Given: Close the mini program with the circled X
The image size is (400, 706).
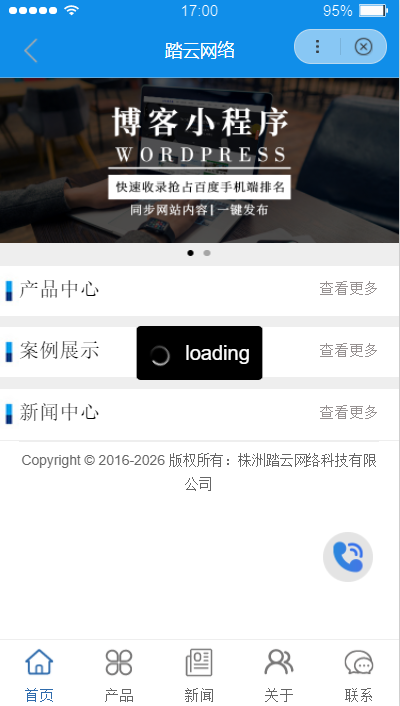Looking at the screenshot, I should pos(363,46).
